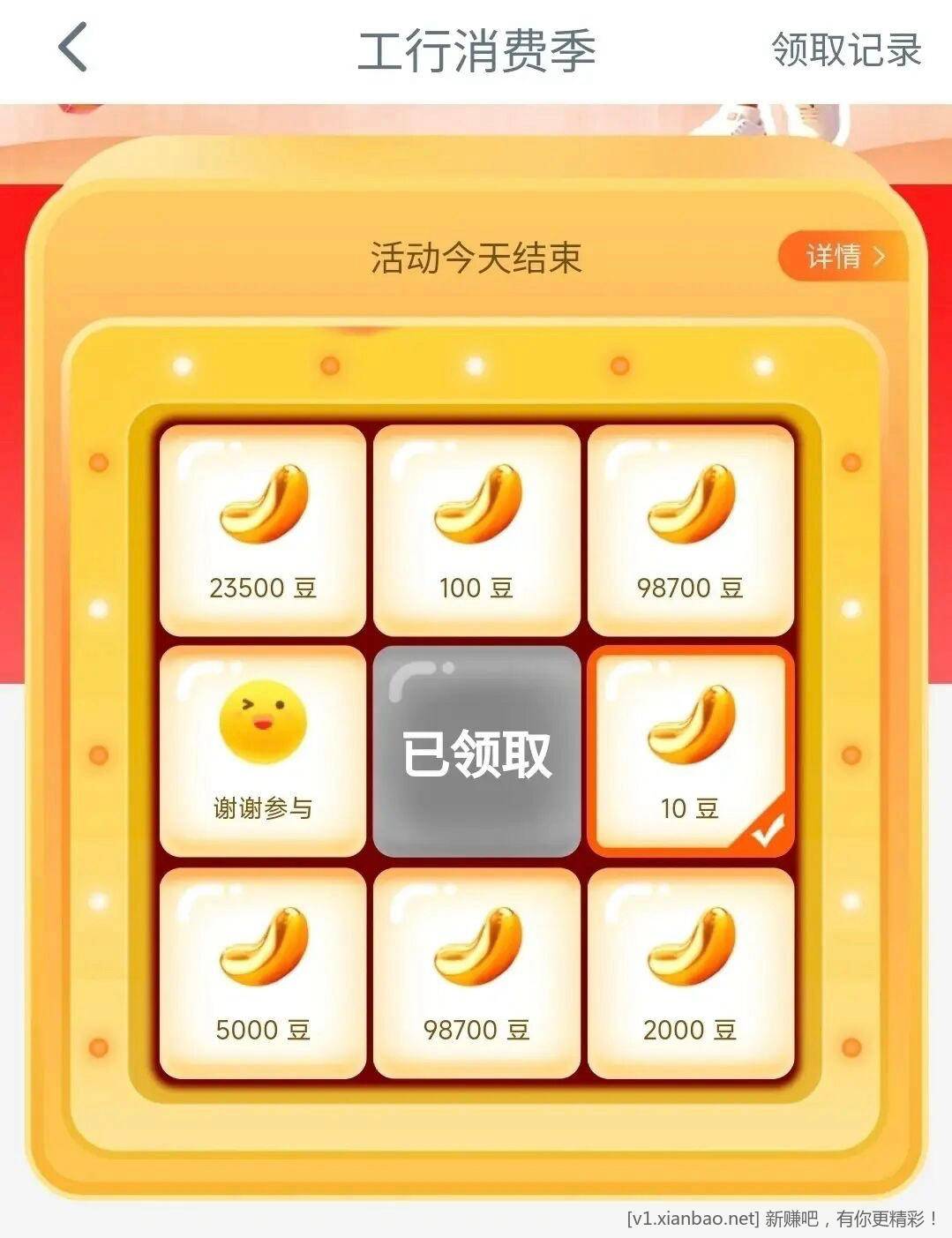Open 领取记录 claim history

[845, 49]
